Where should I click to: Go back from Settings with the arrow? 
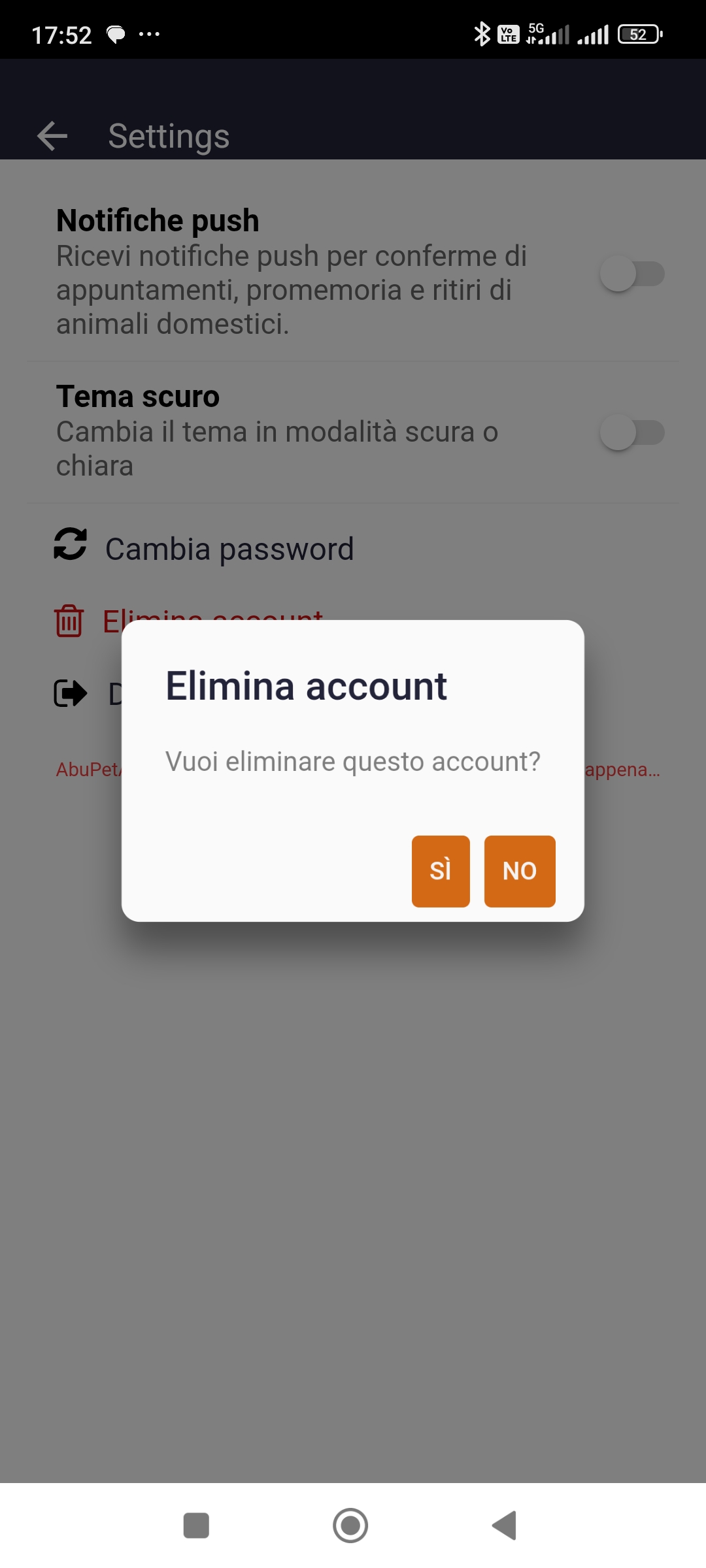pyautogui.click(x=52, y=136)
